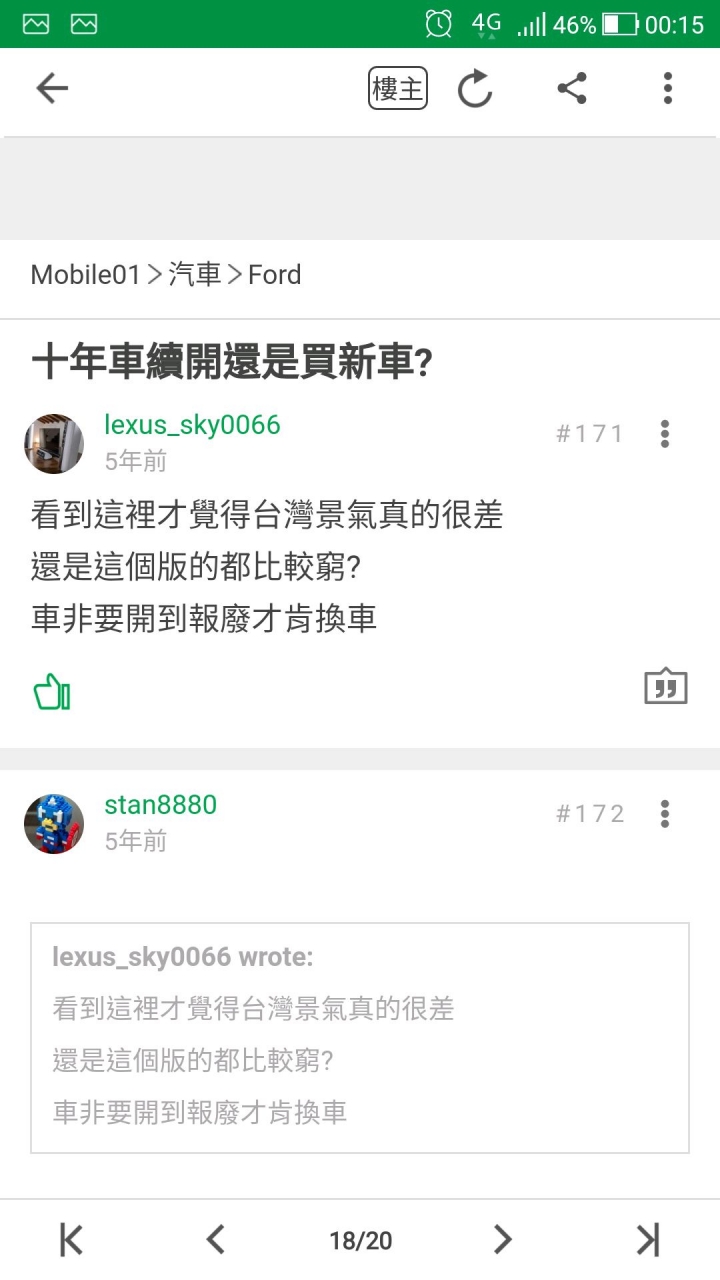Go to the previous page
Screen dimensions: 720x1280
coord(215,1240)
